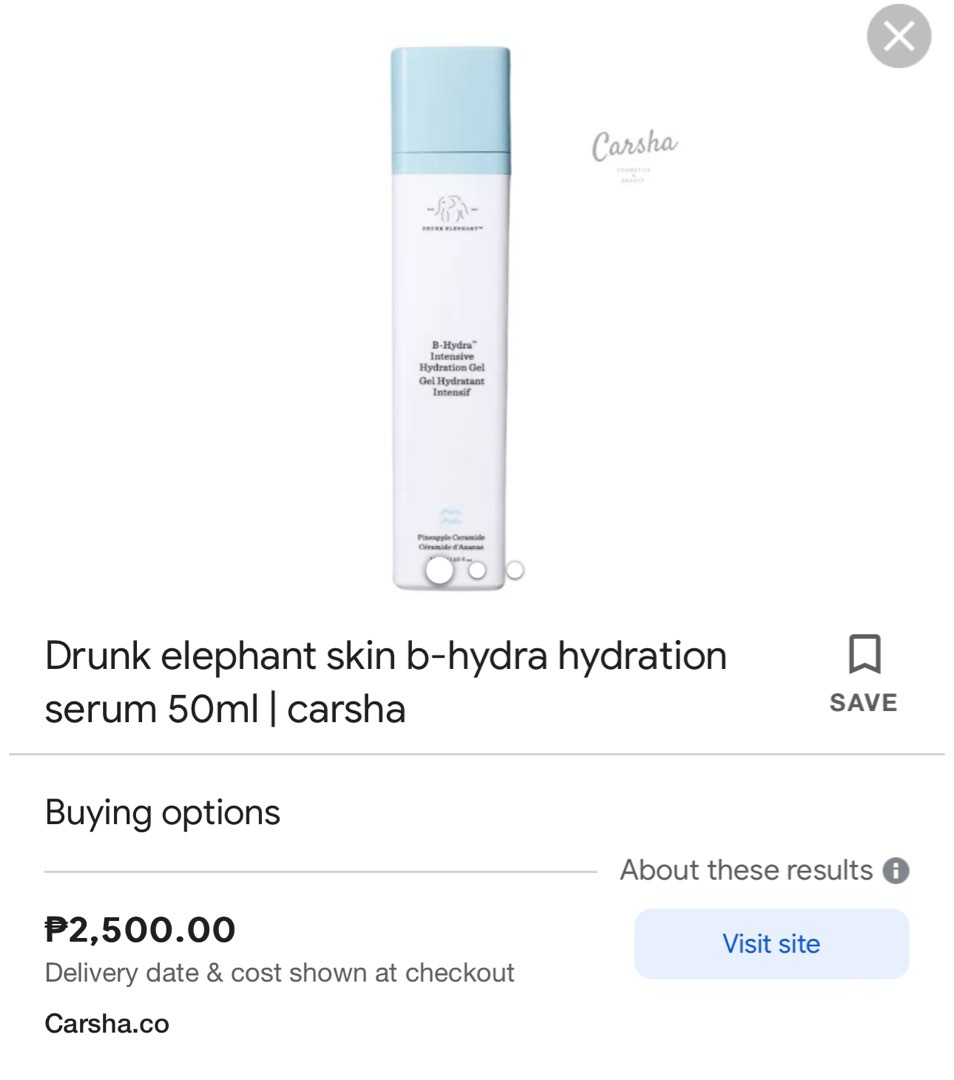
Task: Open the "About these results" info icon
Action: (x=897, y=871)
